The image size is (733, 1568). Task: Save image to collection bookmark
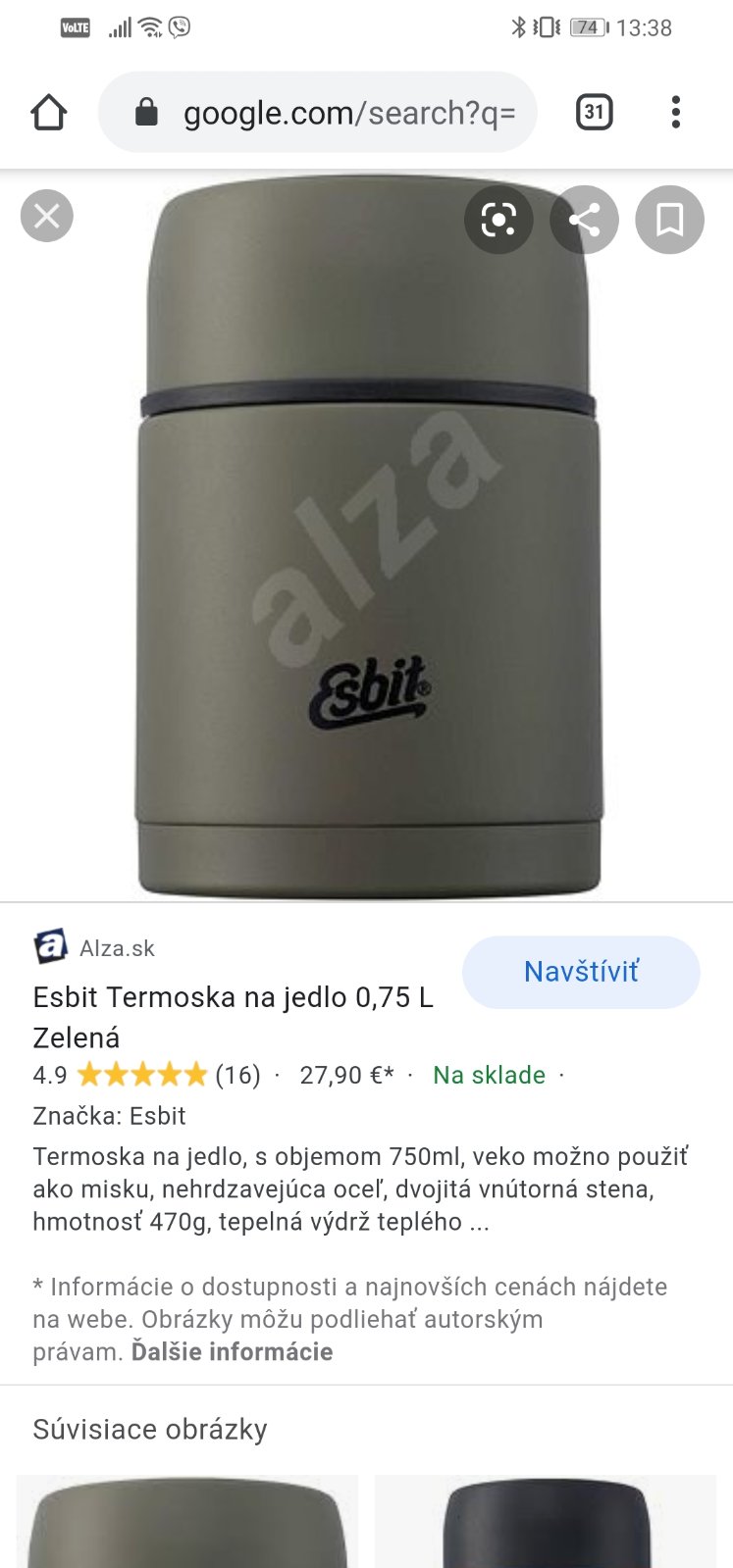670,220
